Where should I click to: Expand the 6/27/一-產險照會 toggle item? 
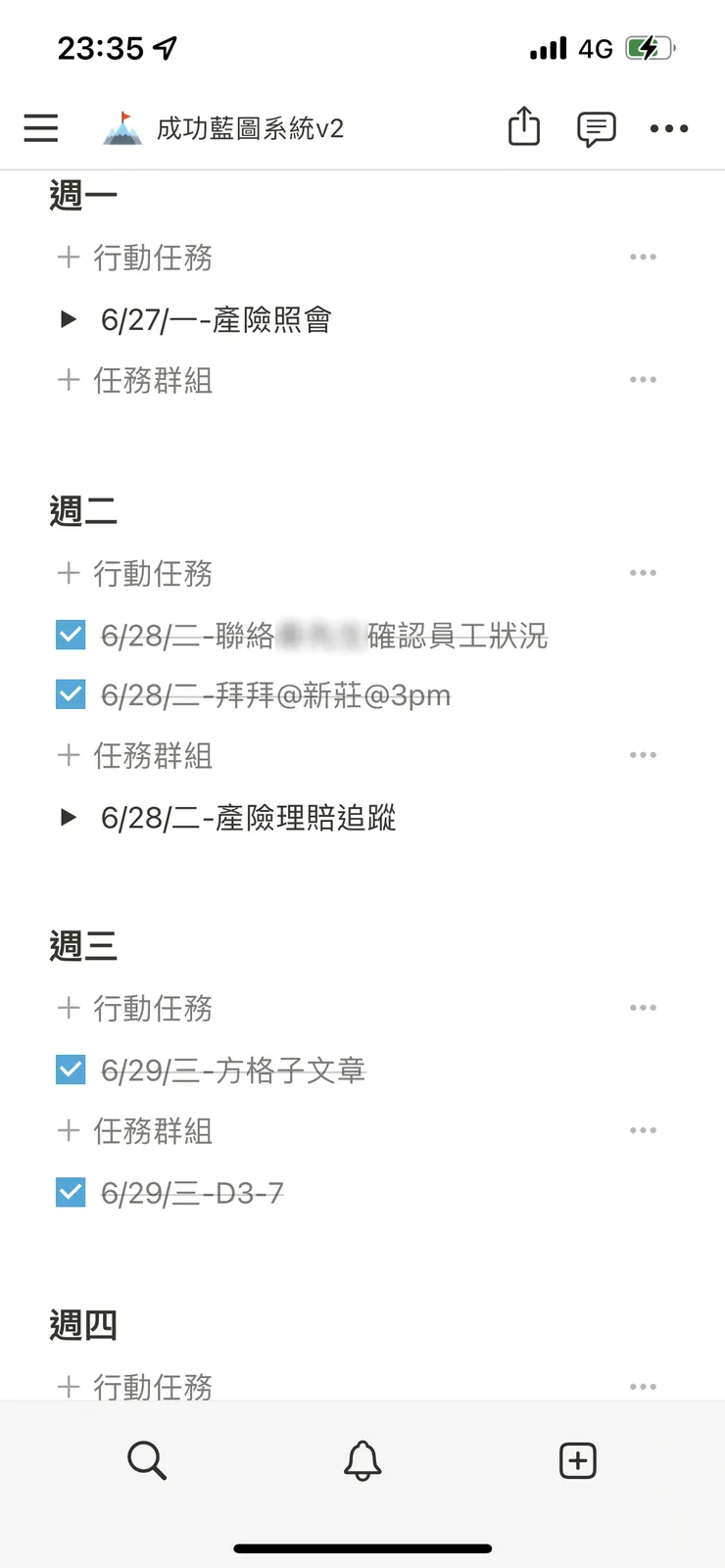(69, 319)
